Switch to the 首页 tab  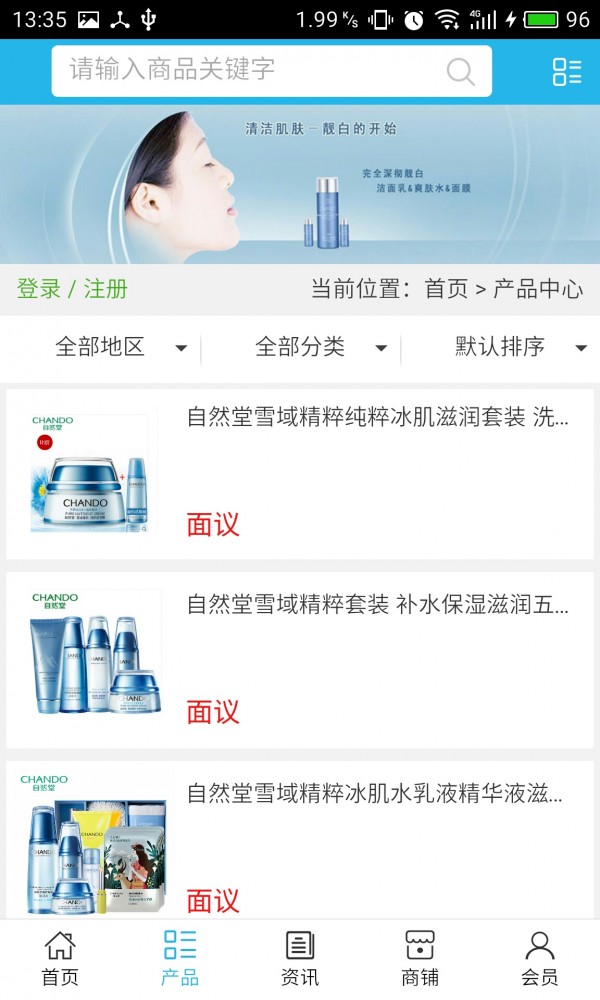point(60,958)
